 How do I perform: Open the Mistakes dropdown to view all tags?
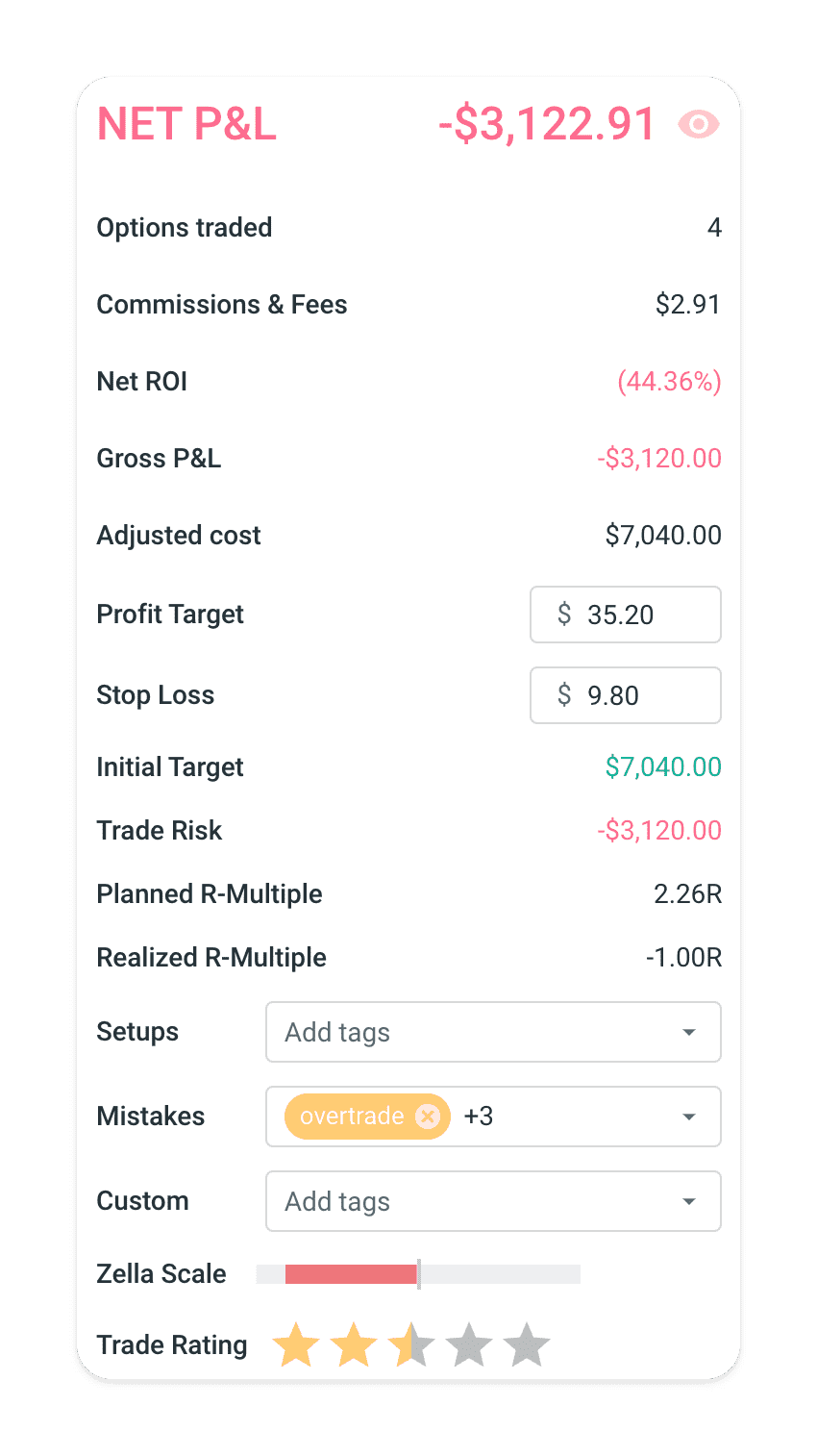coord(689,1116)
